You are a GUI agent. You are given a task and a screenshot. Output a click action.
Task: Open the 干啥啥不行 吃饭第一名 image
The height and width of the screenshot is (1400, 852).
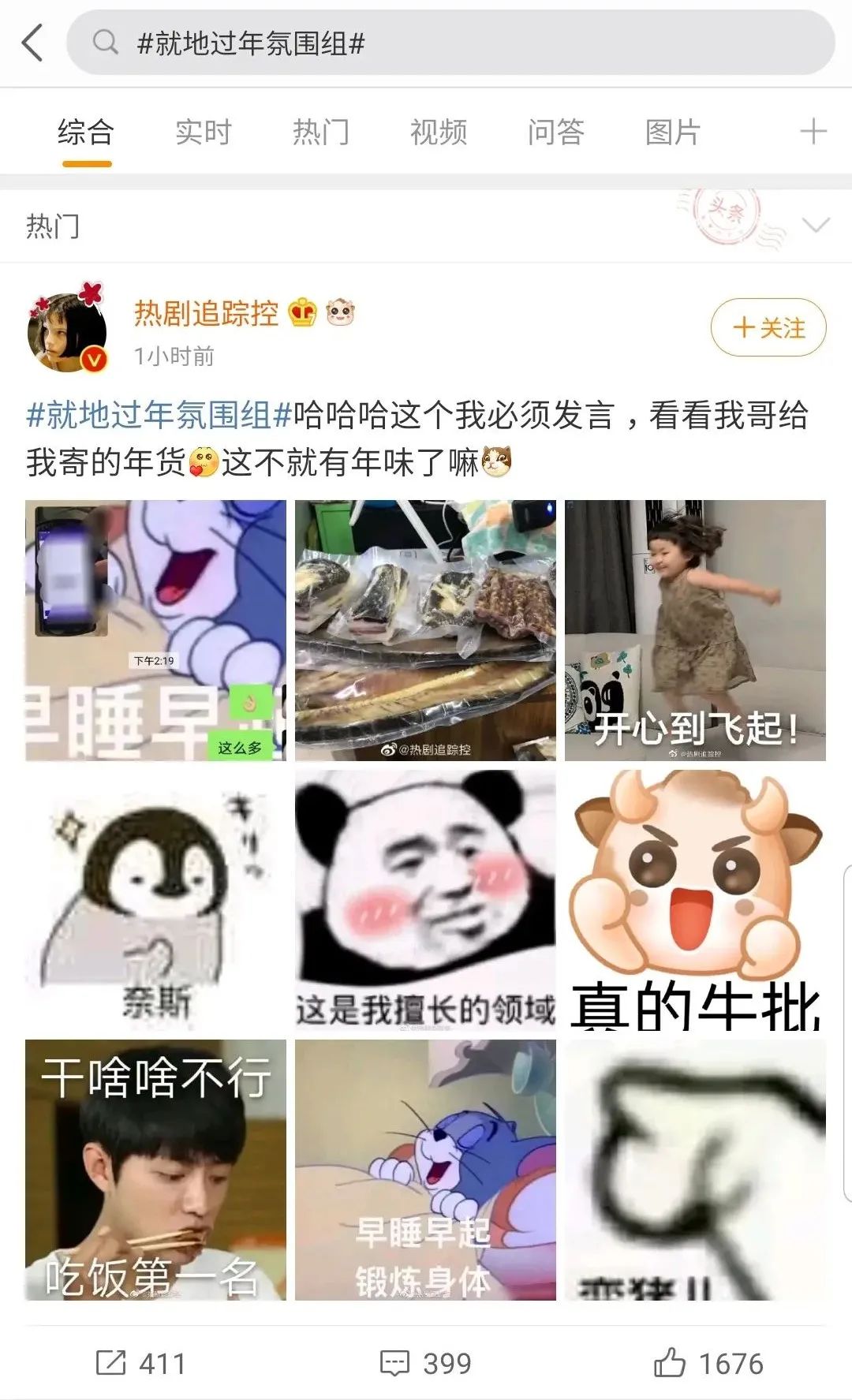155,1170
